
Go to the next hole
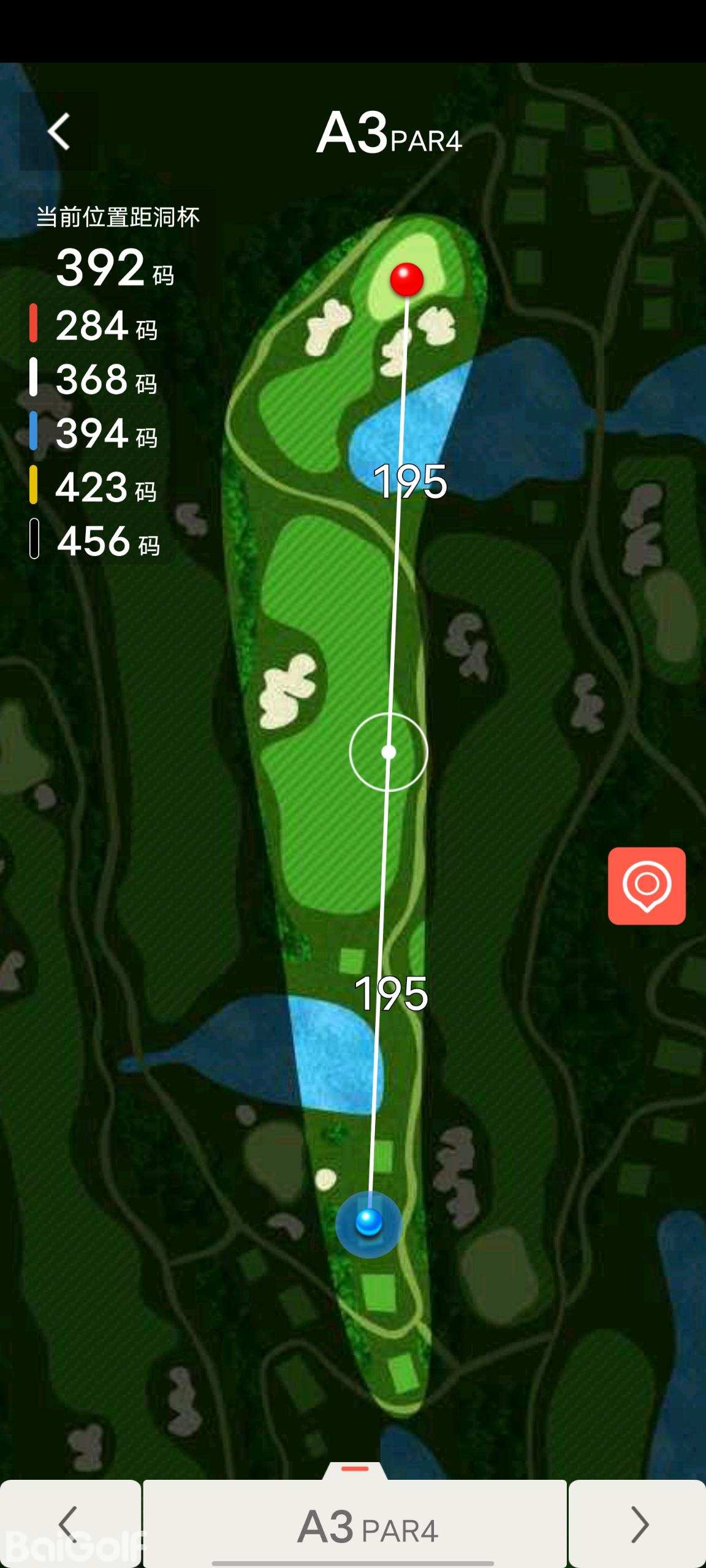click(x=638, y=1525)
